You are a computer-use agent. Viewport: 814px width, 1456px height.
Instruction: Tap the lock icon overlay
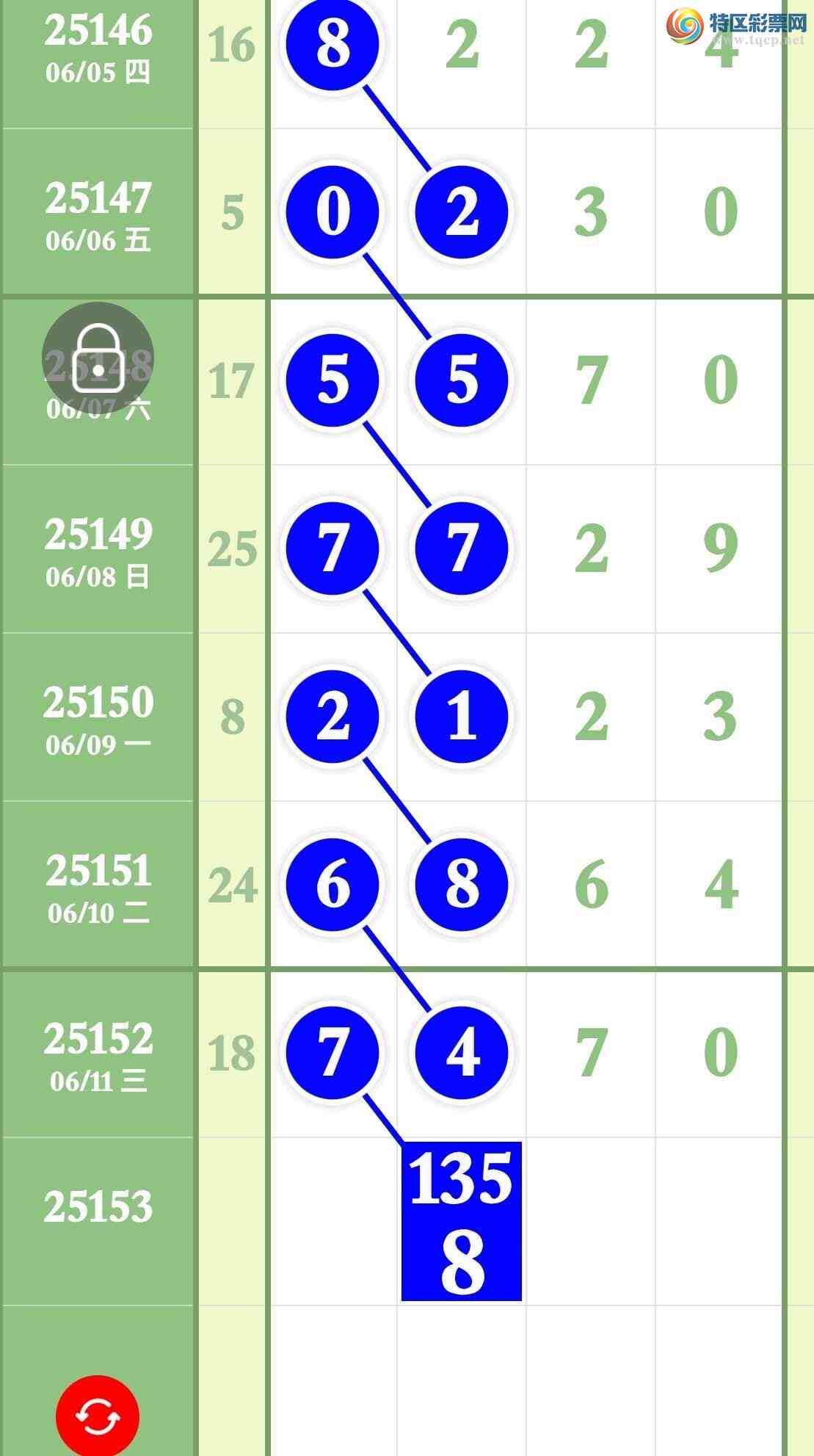tap(98, 358)
